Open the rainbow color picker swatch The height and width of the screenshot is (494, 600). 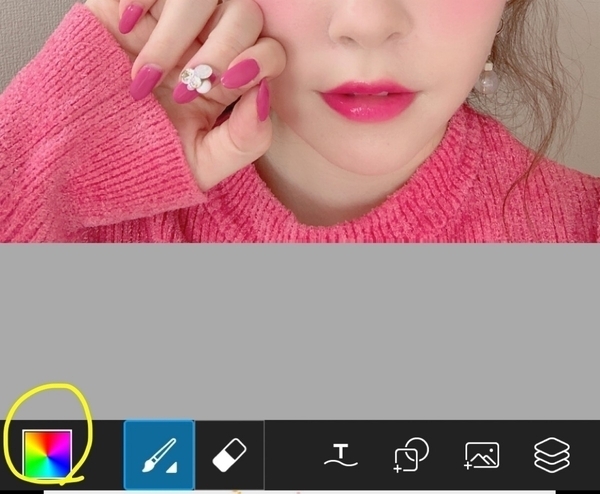pos(48,455)
